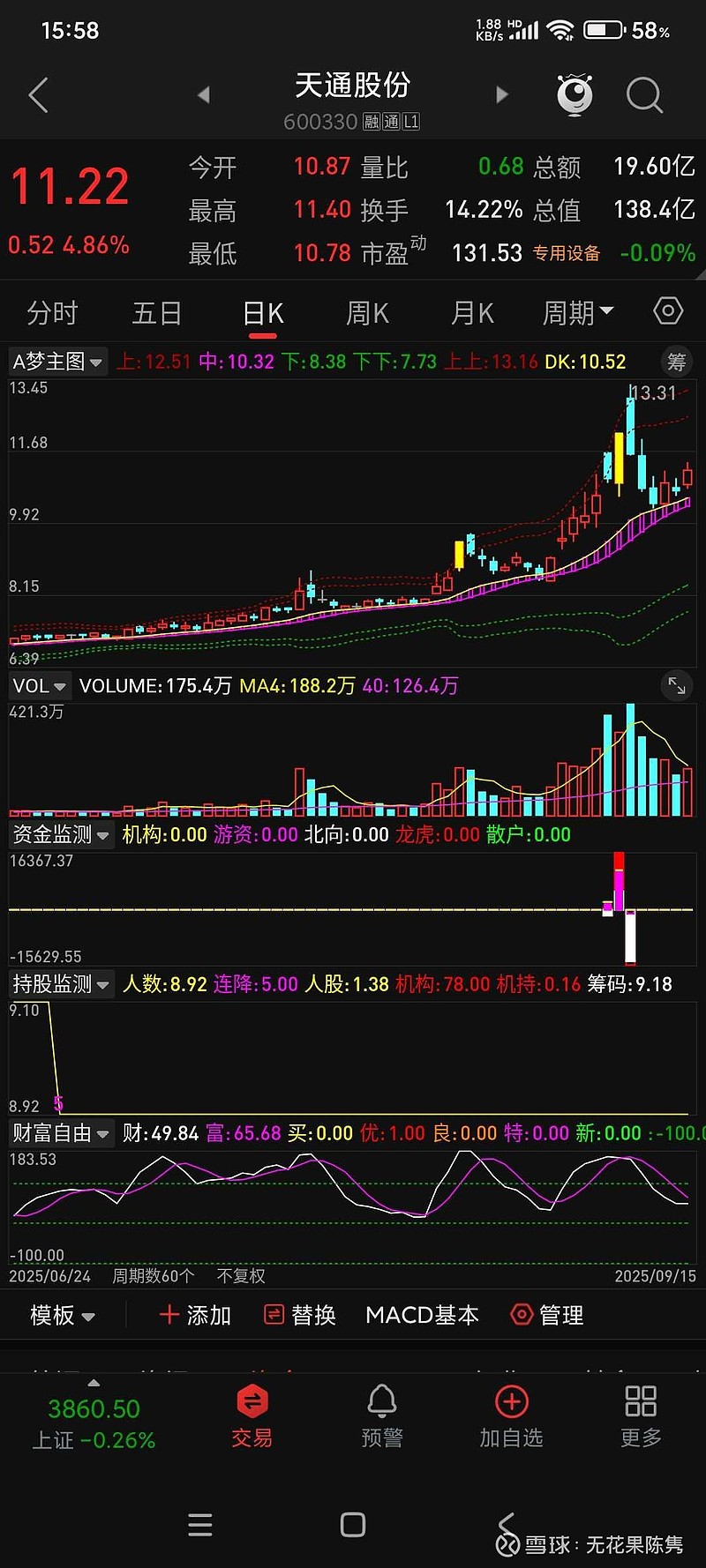
Task: Open 管理 indicator management
Action: [547, 1316]
